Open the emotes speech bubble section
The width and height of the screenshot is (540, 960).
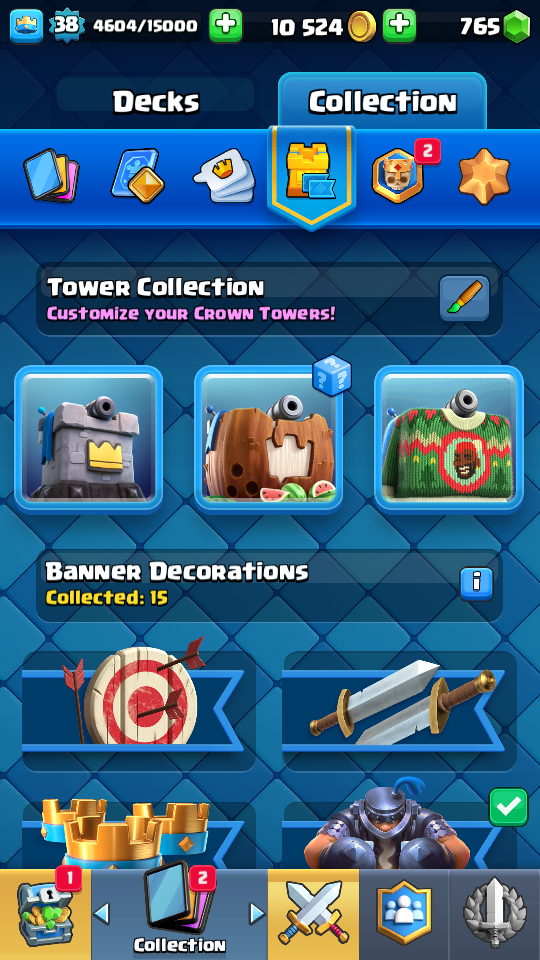pos(225,175)
